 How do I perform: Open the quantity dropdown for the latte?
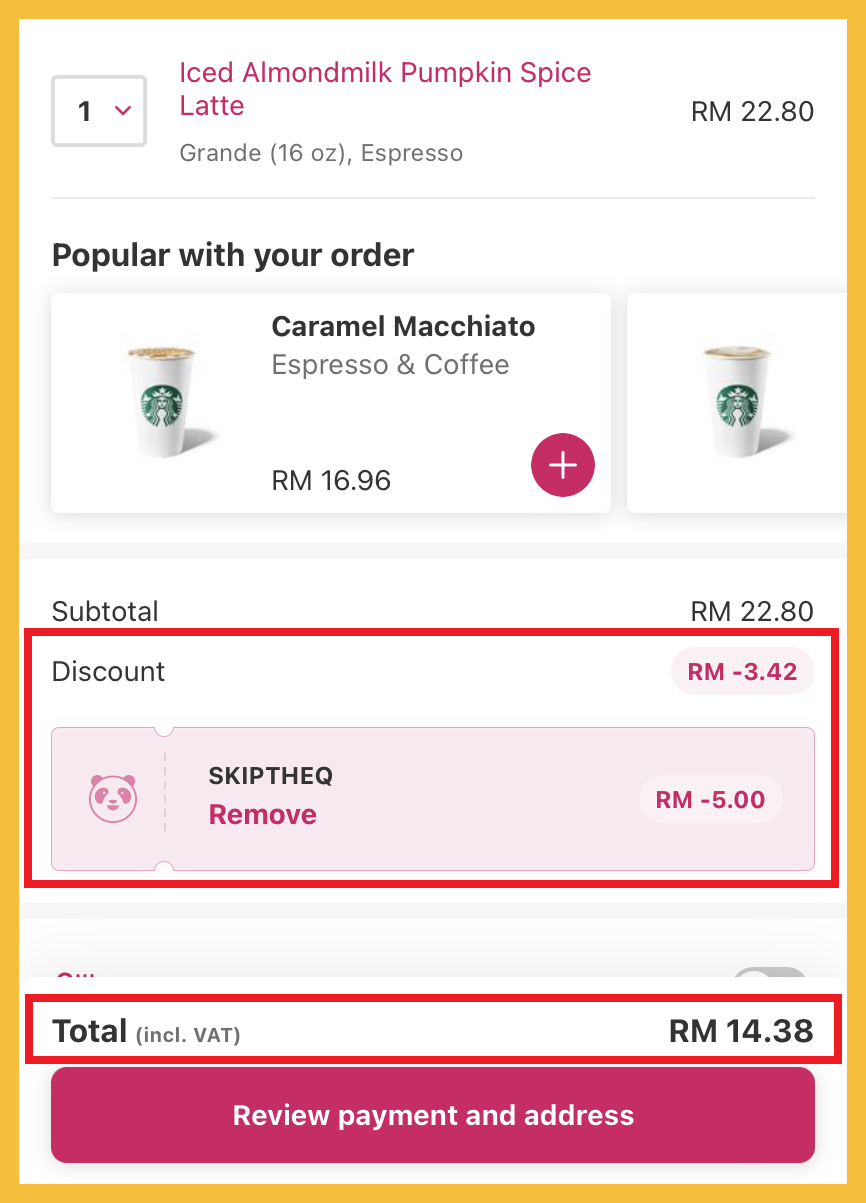coord(99,111)
